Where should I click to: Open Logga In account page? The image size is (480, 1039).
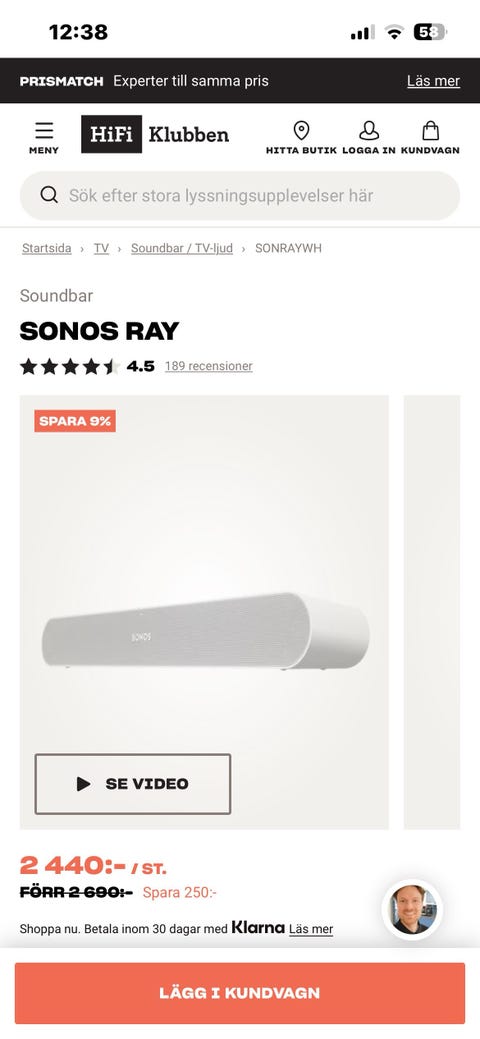[369, 137]
